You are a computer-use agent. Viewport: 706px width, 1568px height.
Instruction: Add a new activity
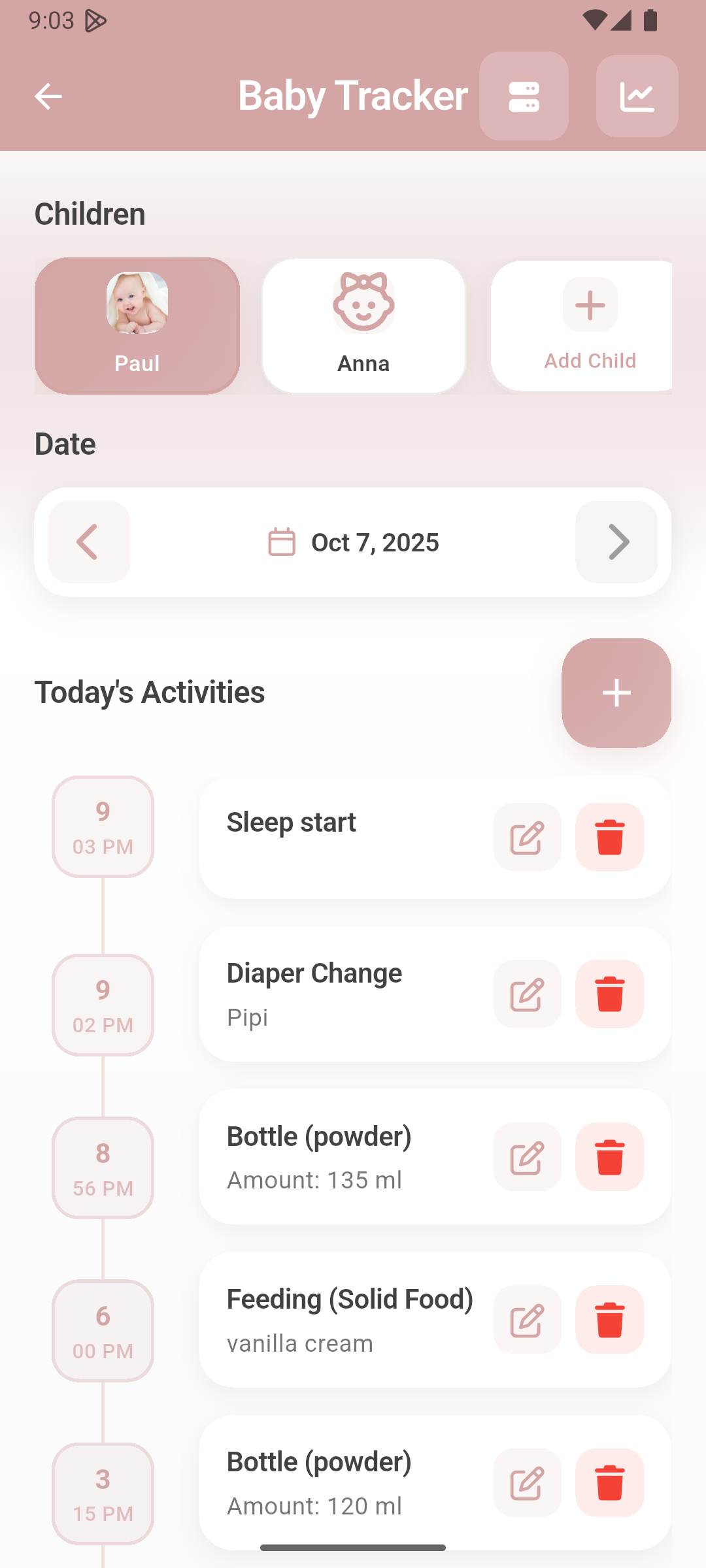[616, 693]
